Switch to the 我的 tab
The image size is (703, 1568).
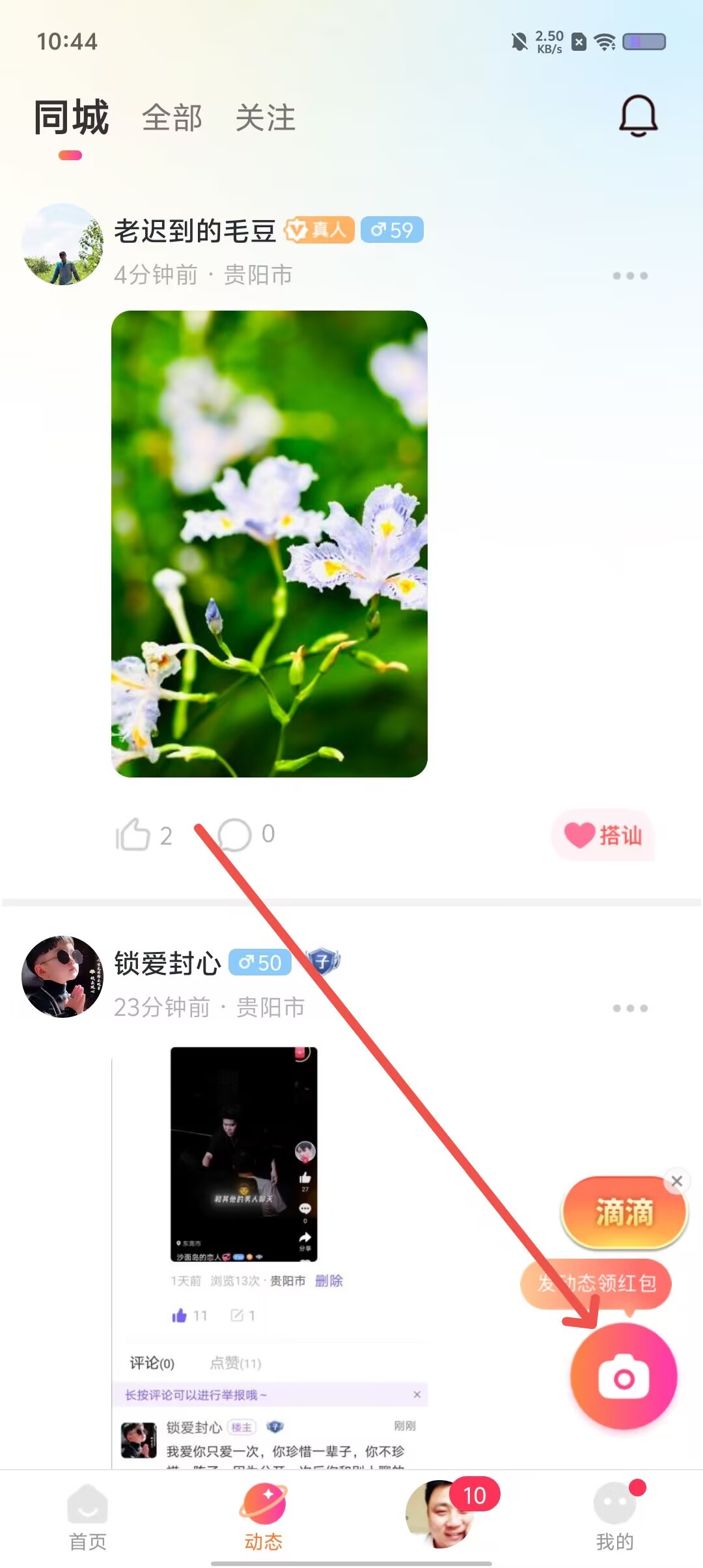(615, 1517)
